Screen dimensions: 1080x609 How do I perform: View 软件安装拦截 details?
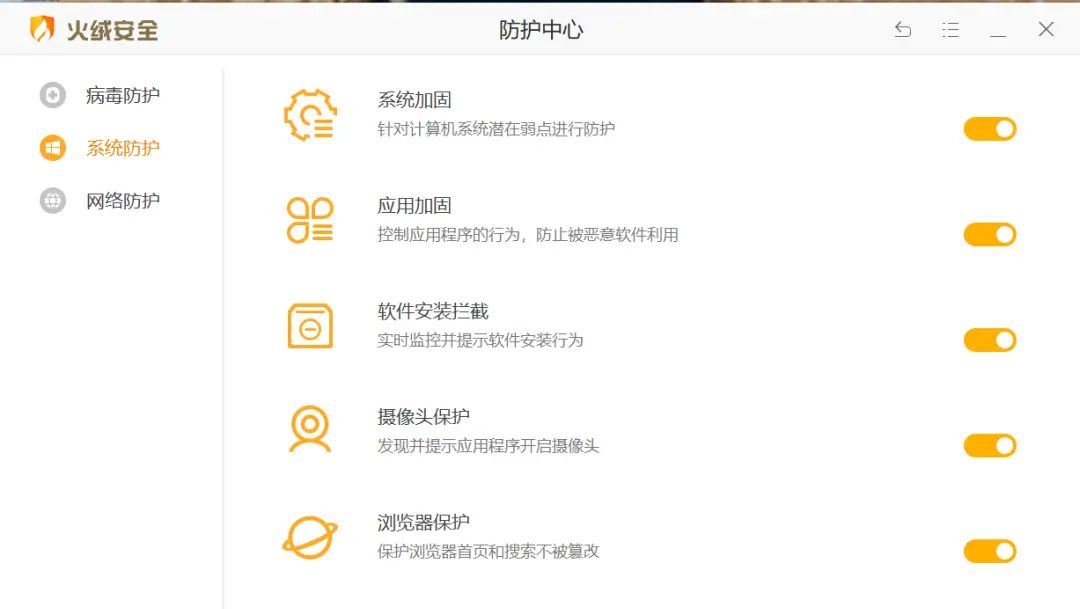[433, 312]
